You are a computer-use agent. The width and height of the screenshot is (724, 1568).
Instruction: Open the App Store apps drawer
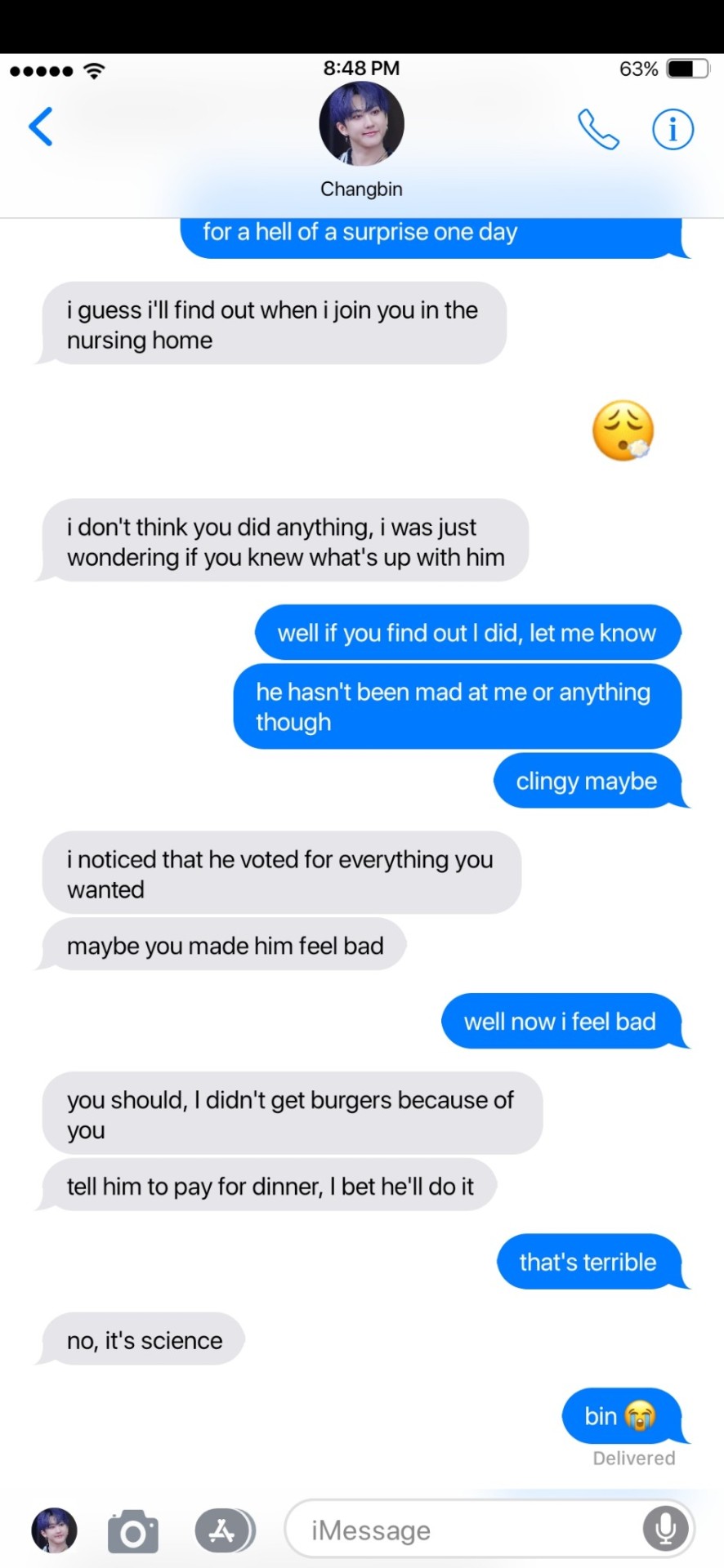click(x=224, y=1530)
